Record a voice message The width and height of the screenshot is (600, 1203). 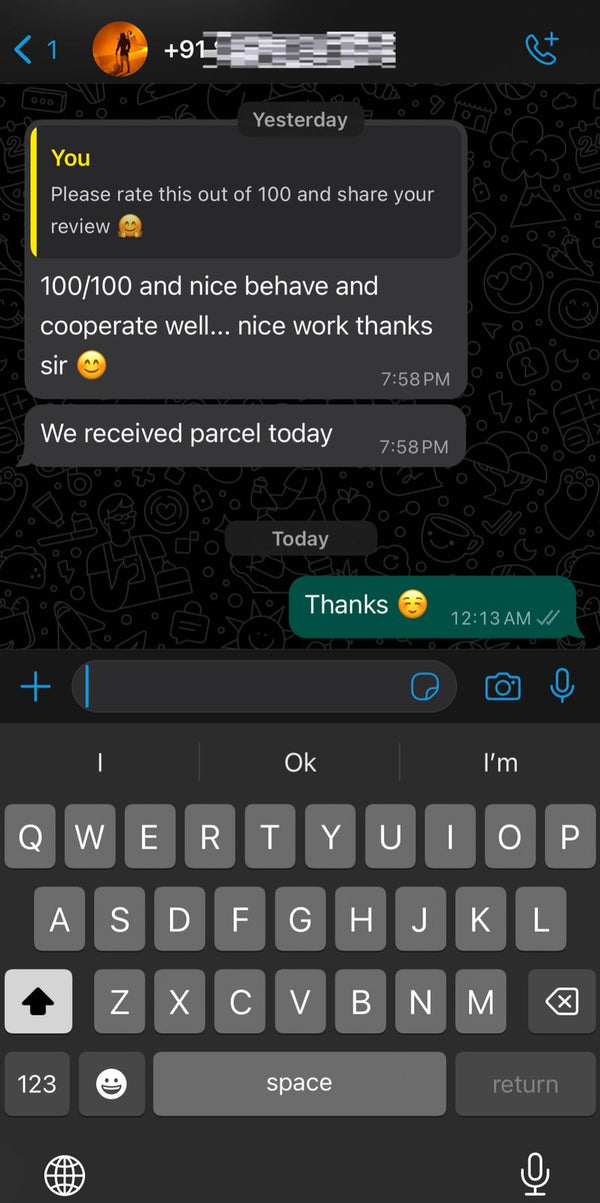562,686
